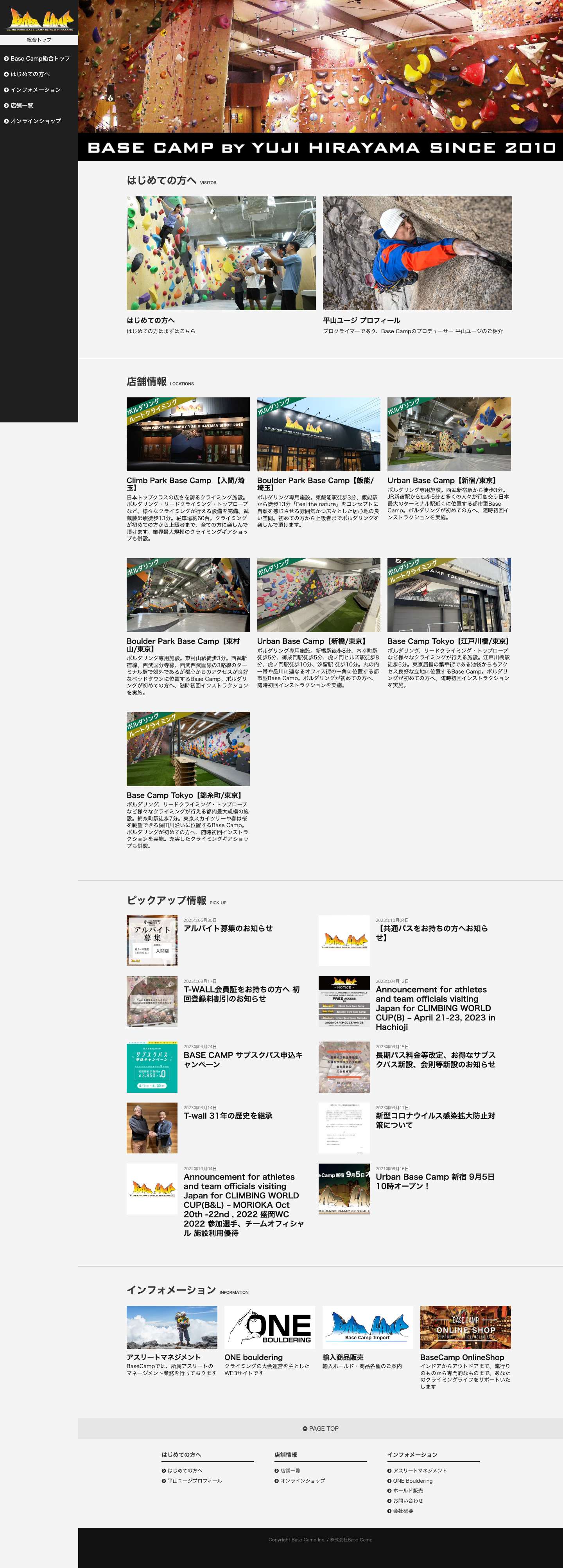Jump back via PAGE TOP button
This screenshot has height=1568, width=563.
click(x=320, y=1429)
